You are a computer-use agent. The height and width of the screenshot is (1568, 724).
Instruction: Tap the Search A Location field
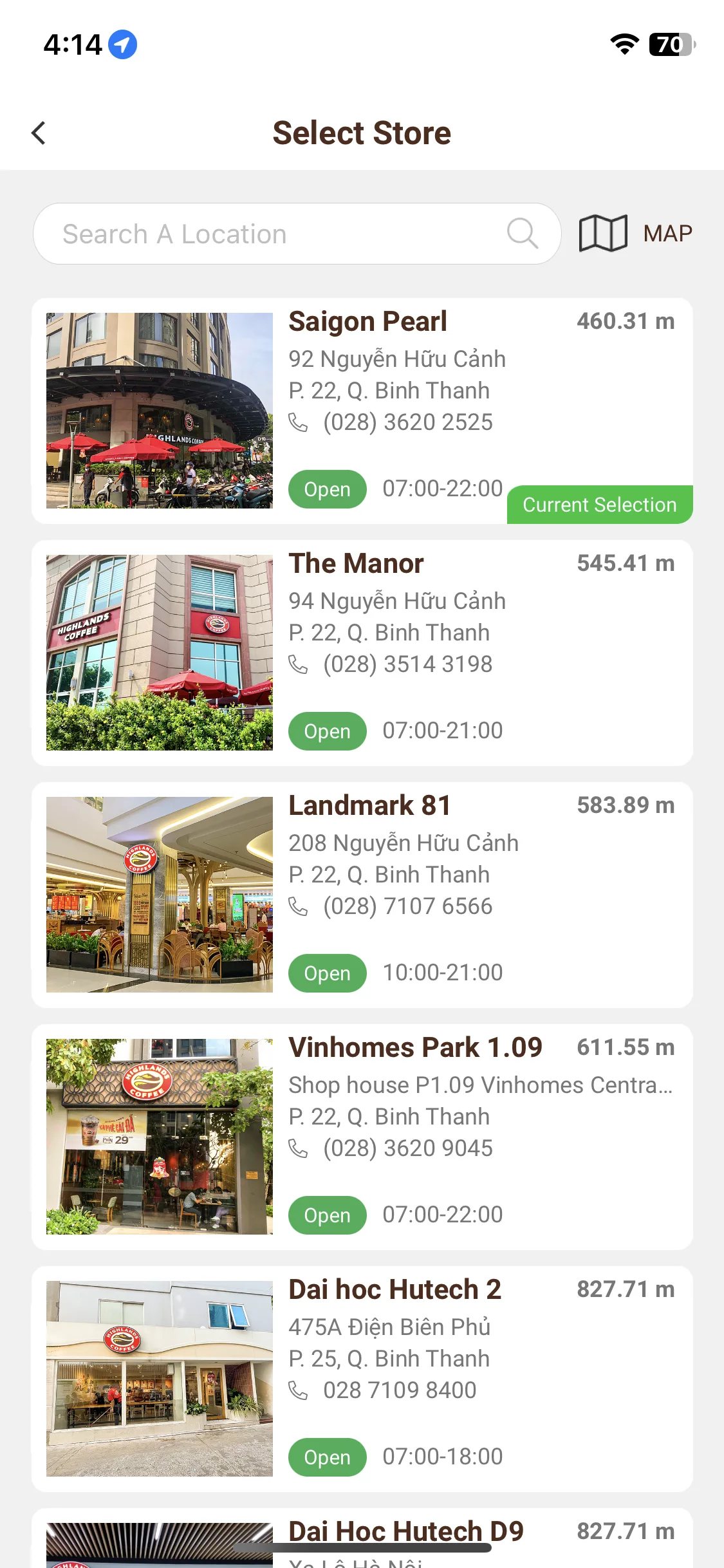(x=283, y=234)
